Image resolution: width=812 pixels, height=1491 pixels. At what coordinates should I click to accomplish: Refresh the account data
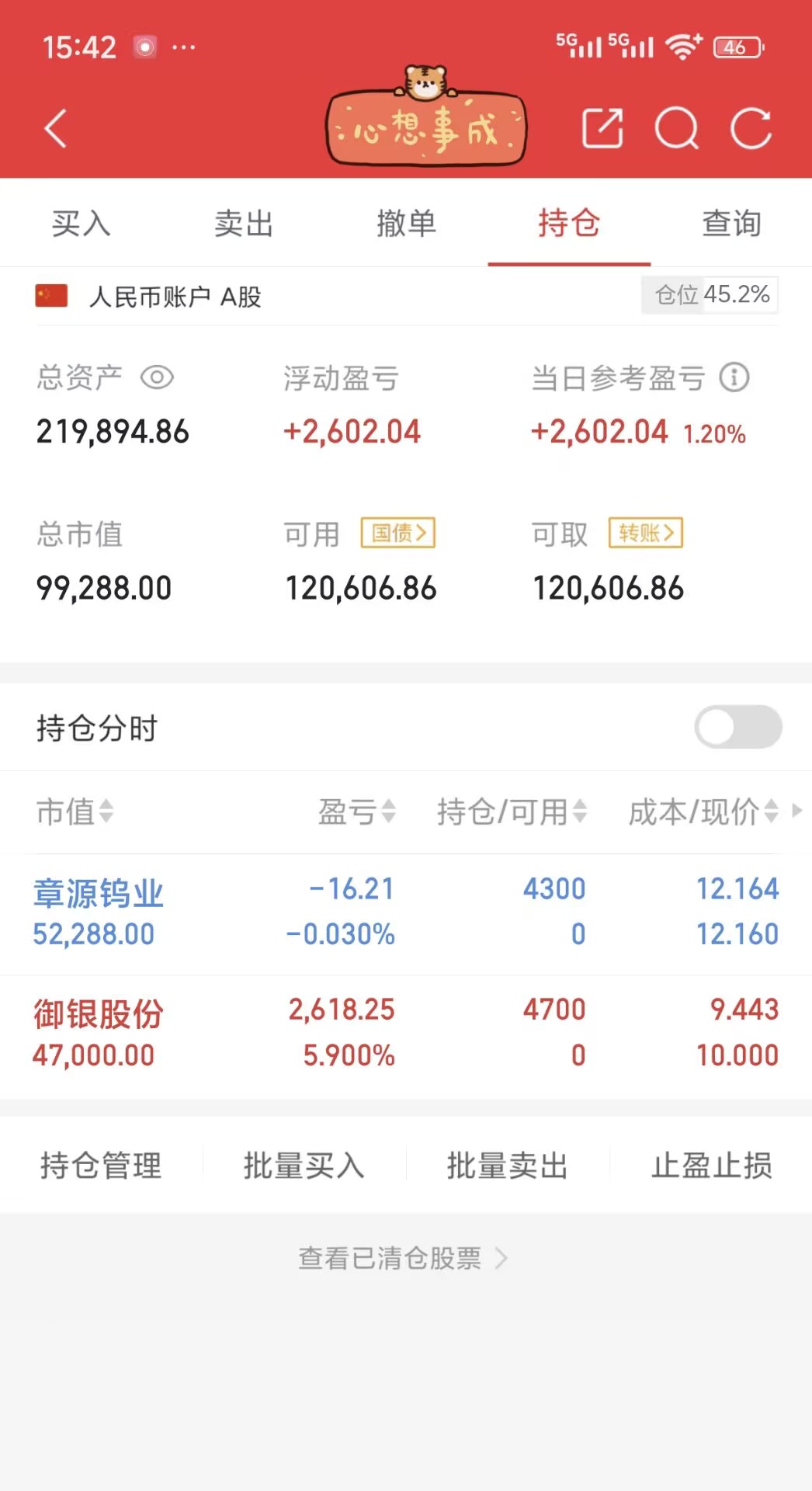tap(751, 128)
